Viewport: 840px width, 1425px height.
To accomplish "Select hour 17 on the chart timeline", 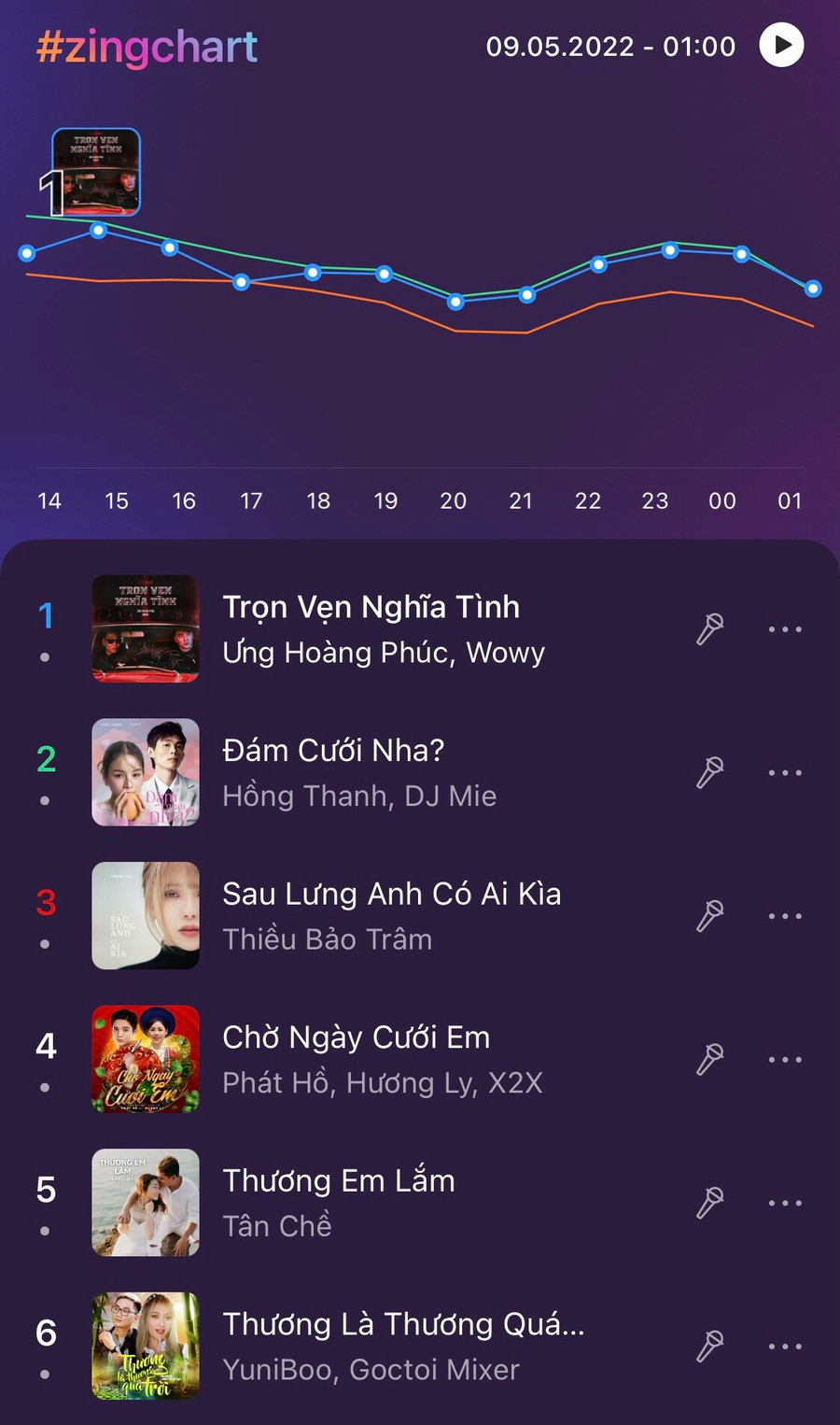I will [x=251, y=501].
